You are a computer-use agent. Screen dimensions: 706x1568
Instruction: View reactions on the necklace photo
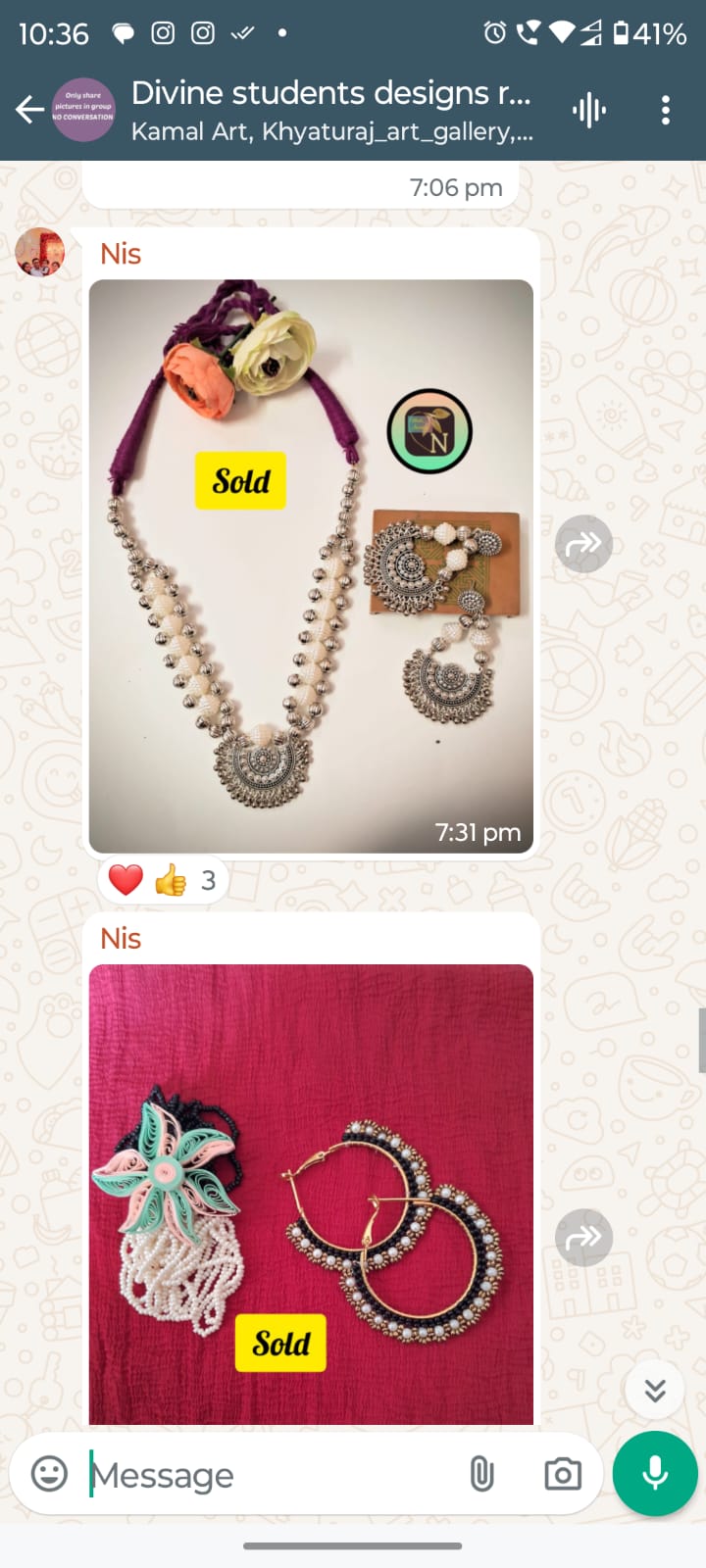pos(163,880)
